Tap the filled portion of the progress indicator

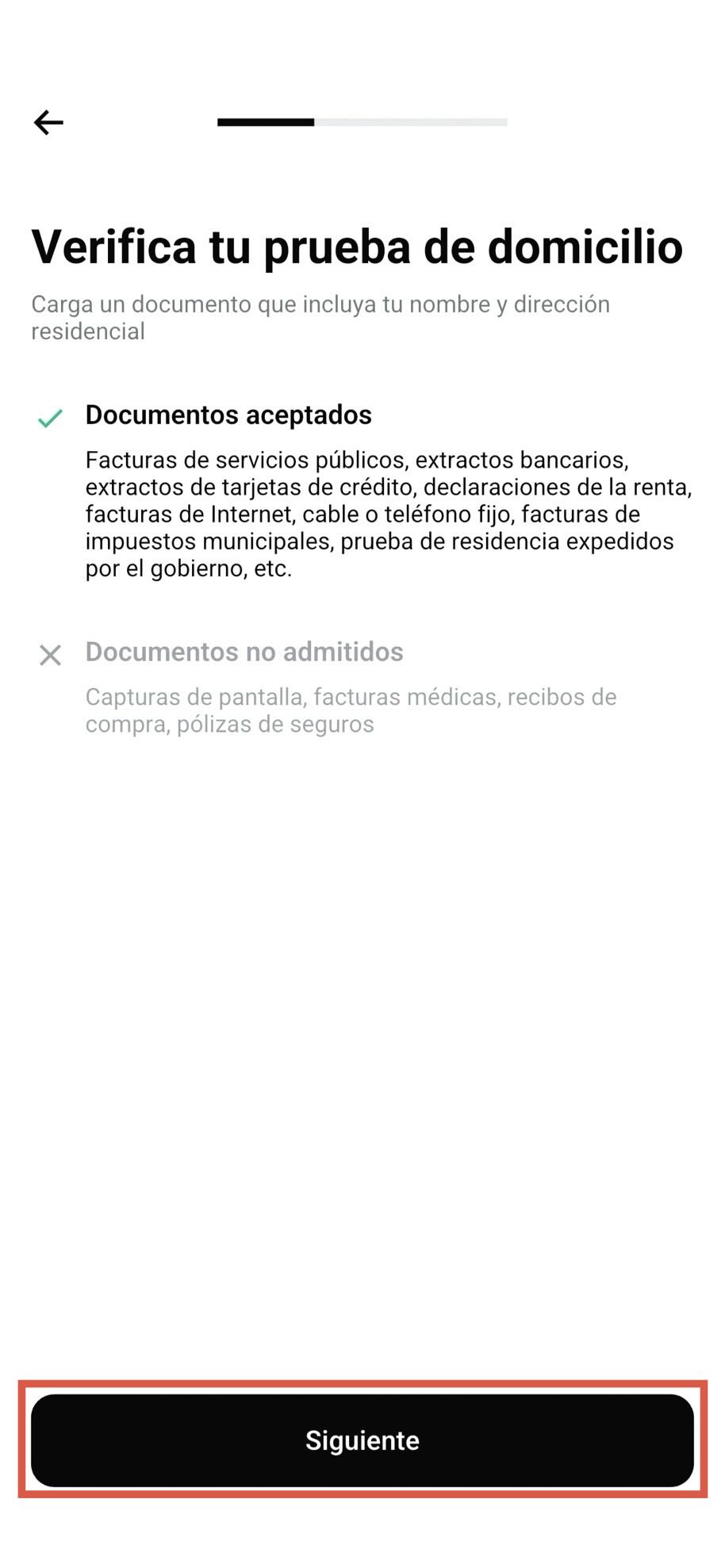tap(266, 123)
